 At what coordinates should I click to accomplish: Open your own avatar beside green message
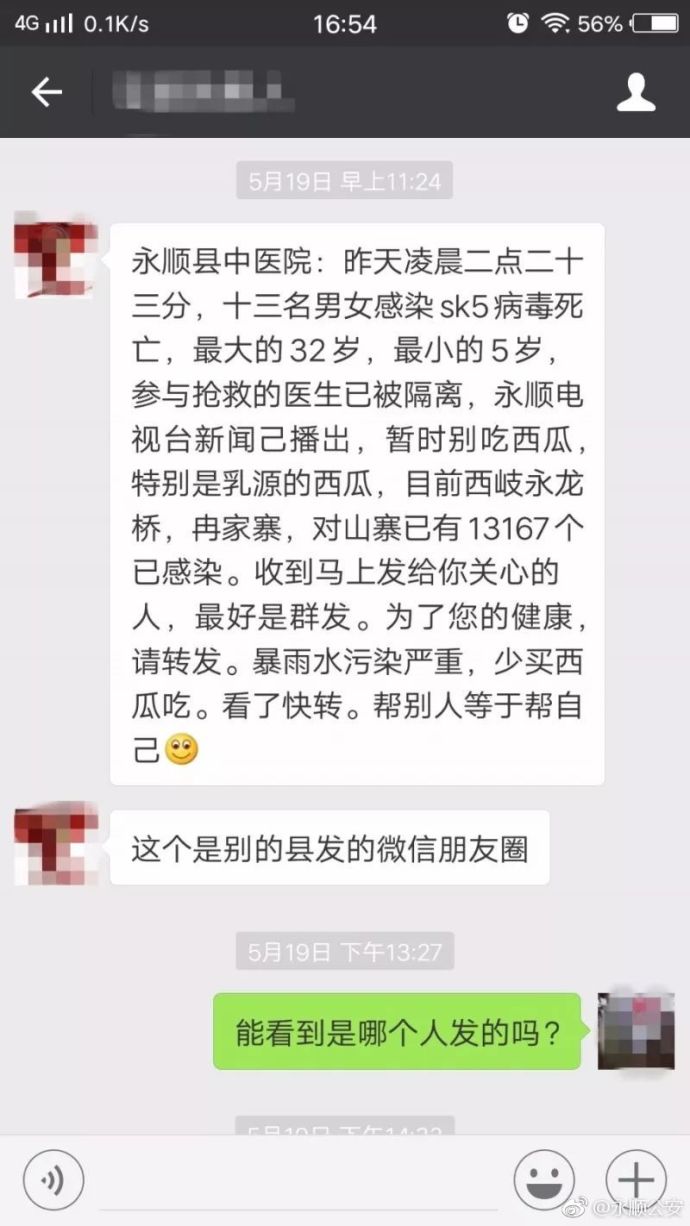[635, 1030]
